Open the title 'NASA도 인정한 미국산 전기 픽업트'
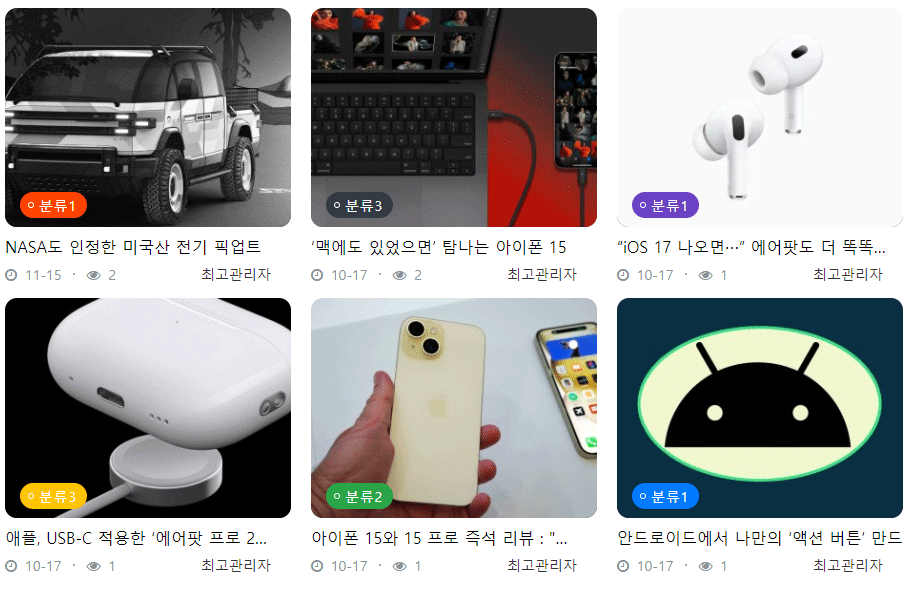909x598 pixels. (133, 247)
